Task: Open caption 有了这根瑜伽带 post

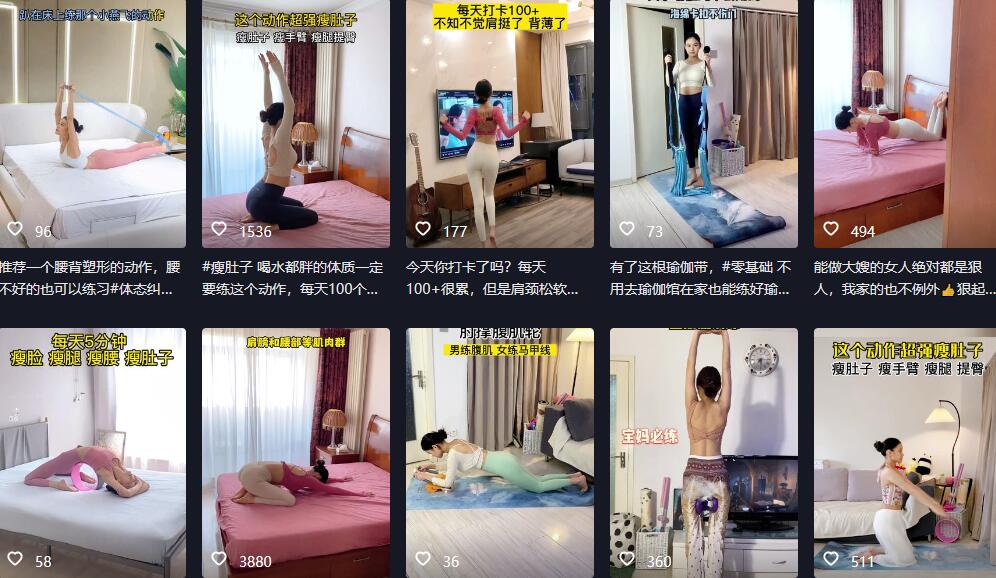Action: (x=700, y=278)
